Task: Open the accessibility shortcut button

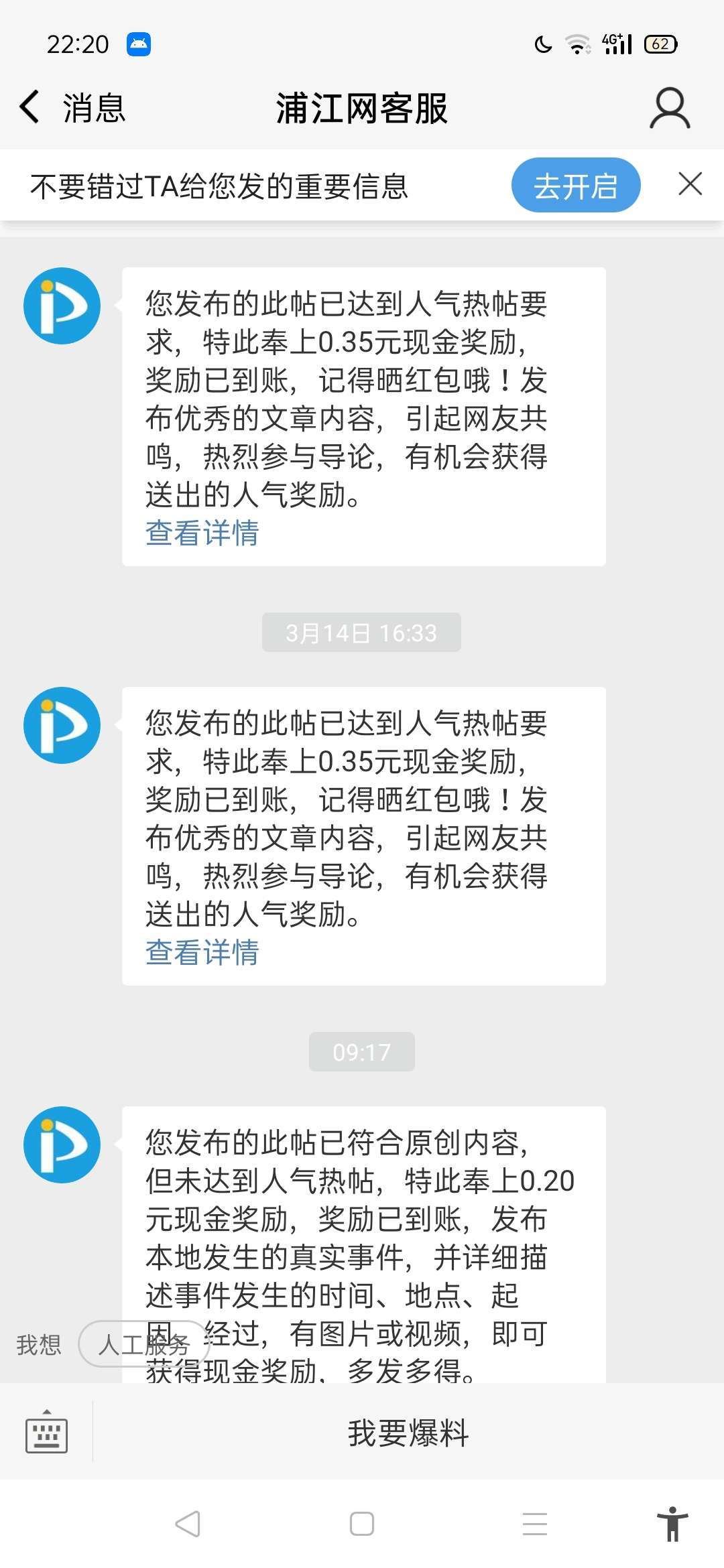Action: coord(672,1524)
